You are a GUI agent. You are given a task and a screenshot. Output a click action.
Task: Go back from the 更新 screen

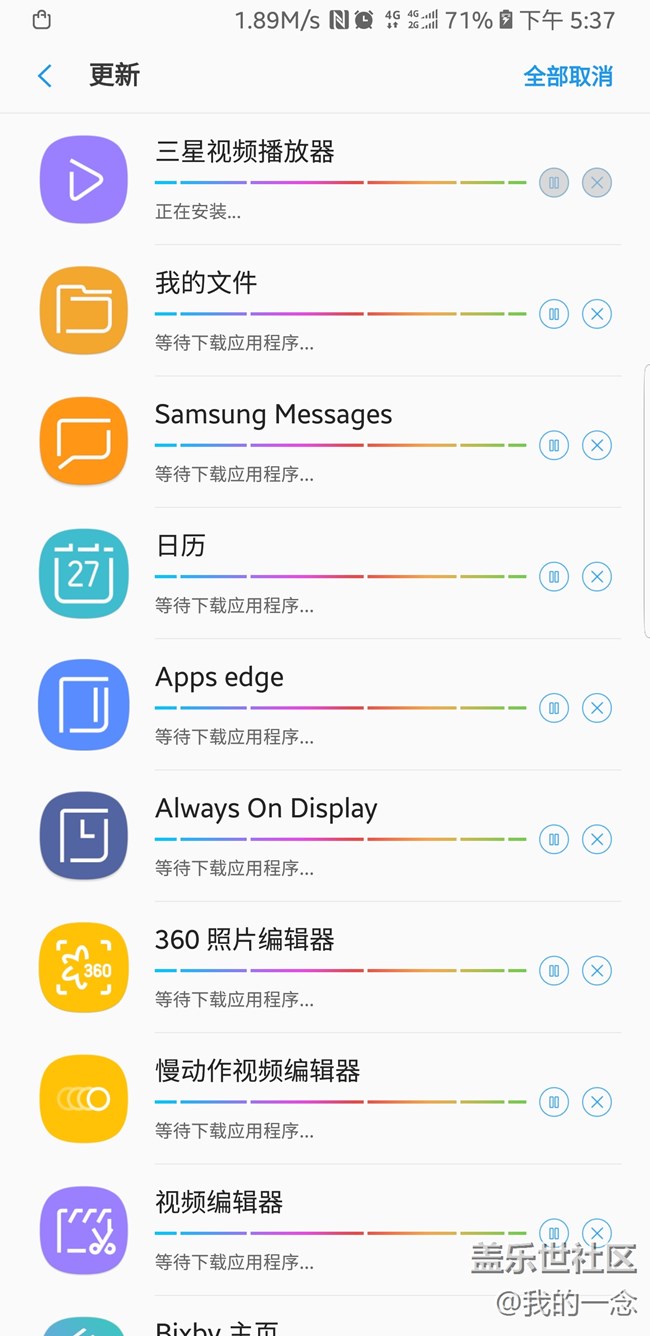[44, 76]
